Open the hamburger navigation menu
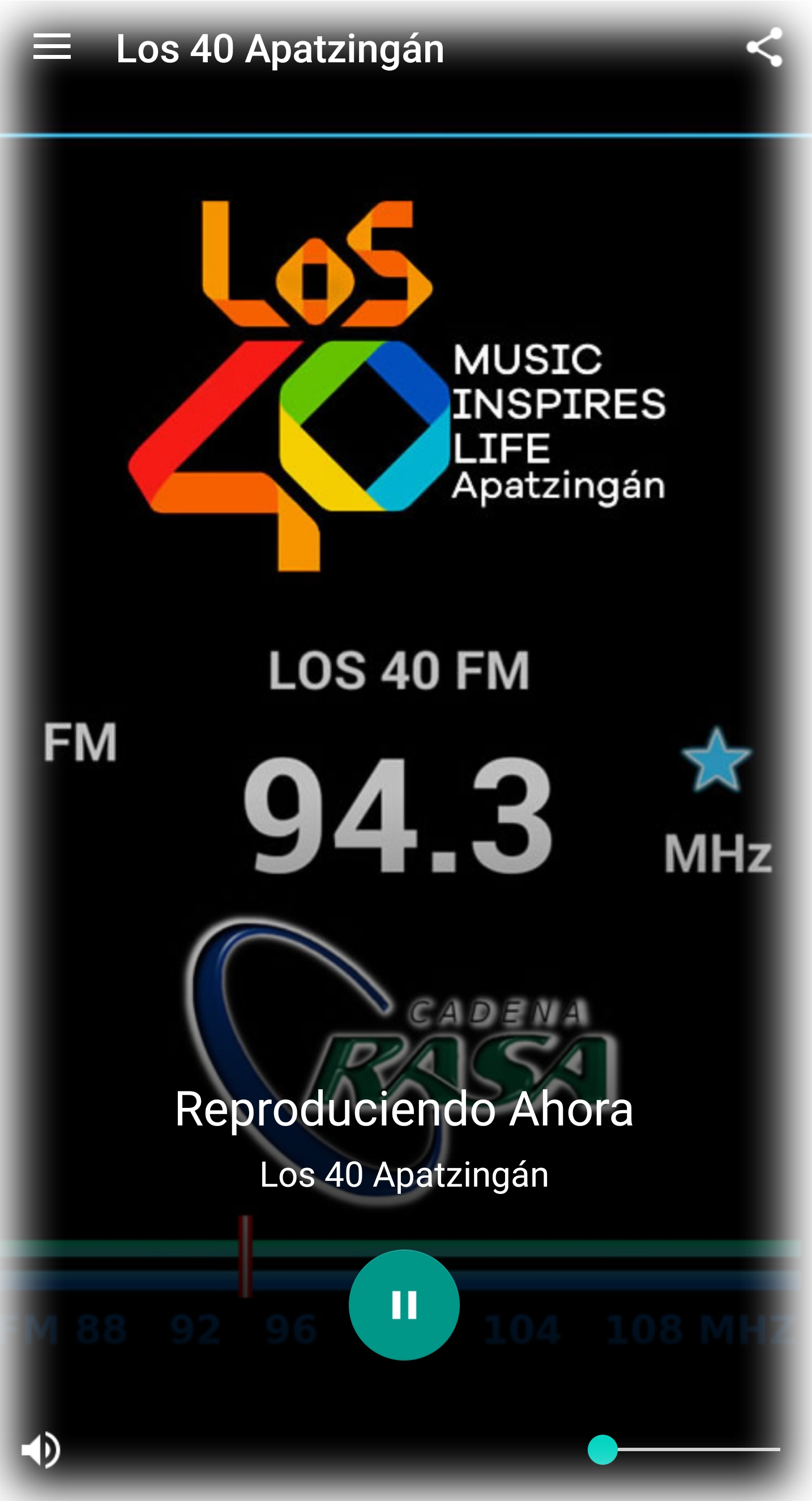Viewport: 812px width, 1501px height. [52, 46]
